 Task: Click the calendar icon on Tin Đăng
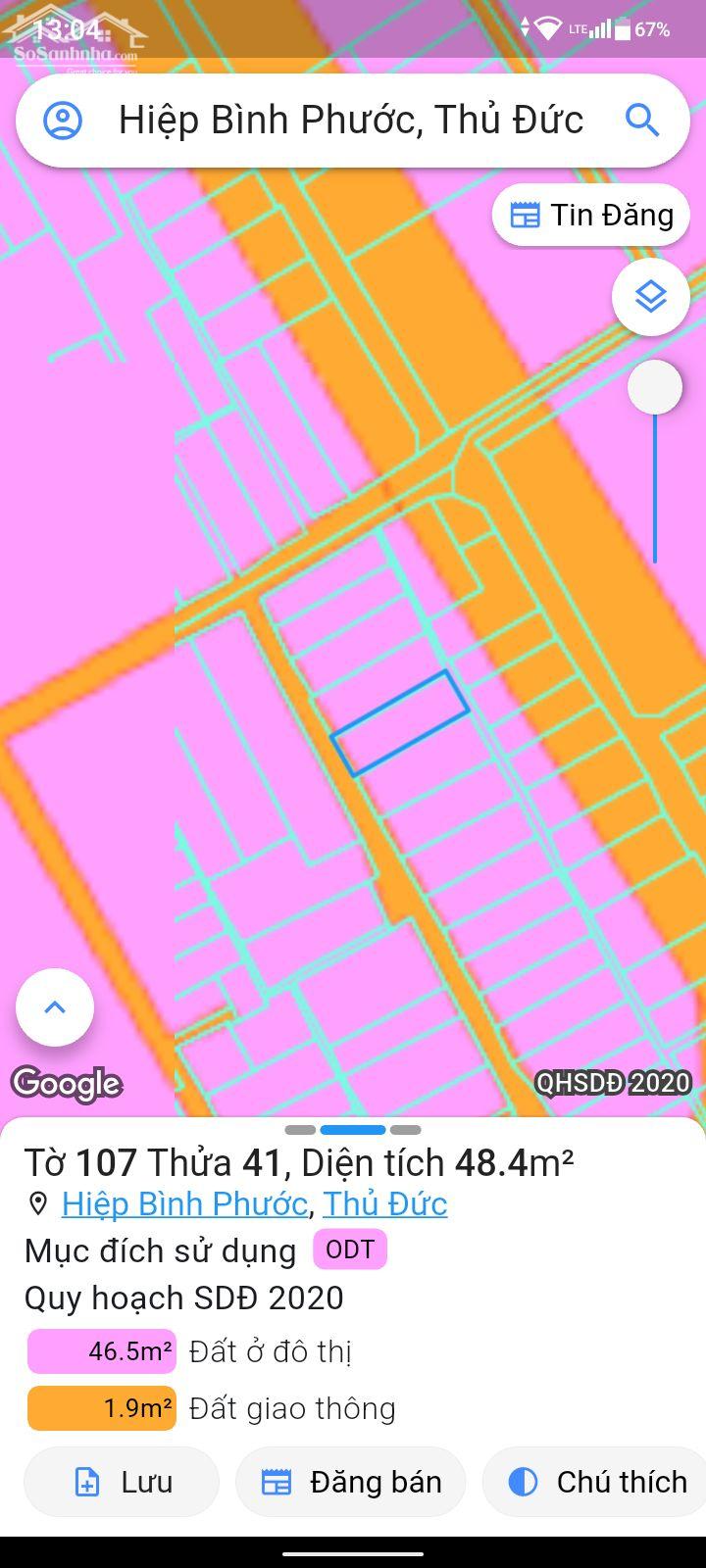[527, 214]
